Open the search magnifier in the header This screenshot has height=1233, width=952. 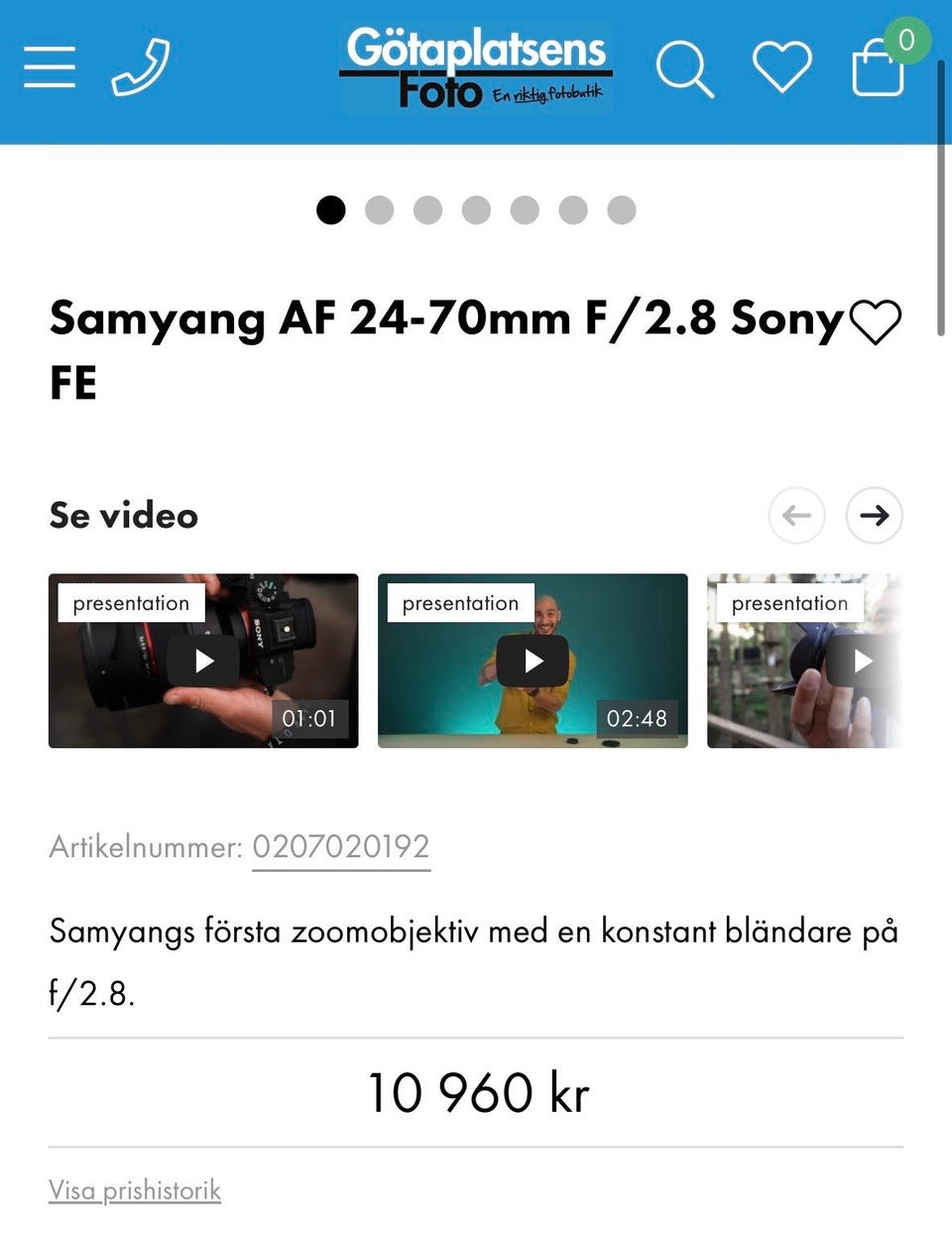pos(684,69)
